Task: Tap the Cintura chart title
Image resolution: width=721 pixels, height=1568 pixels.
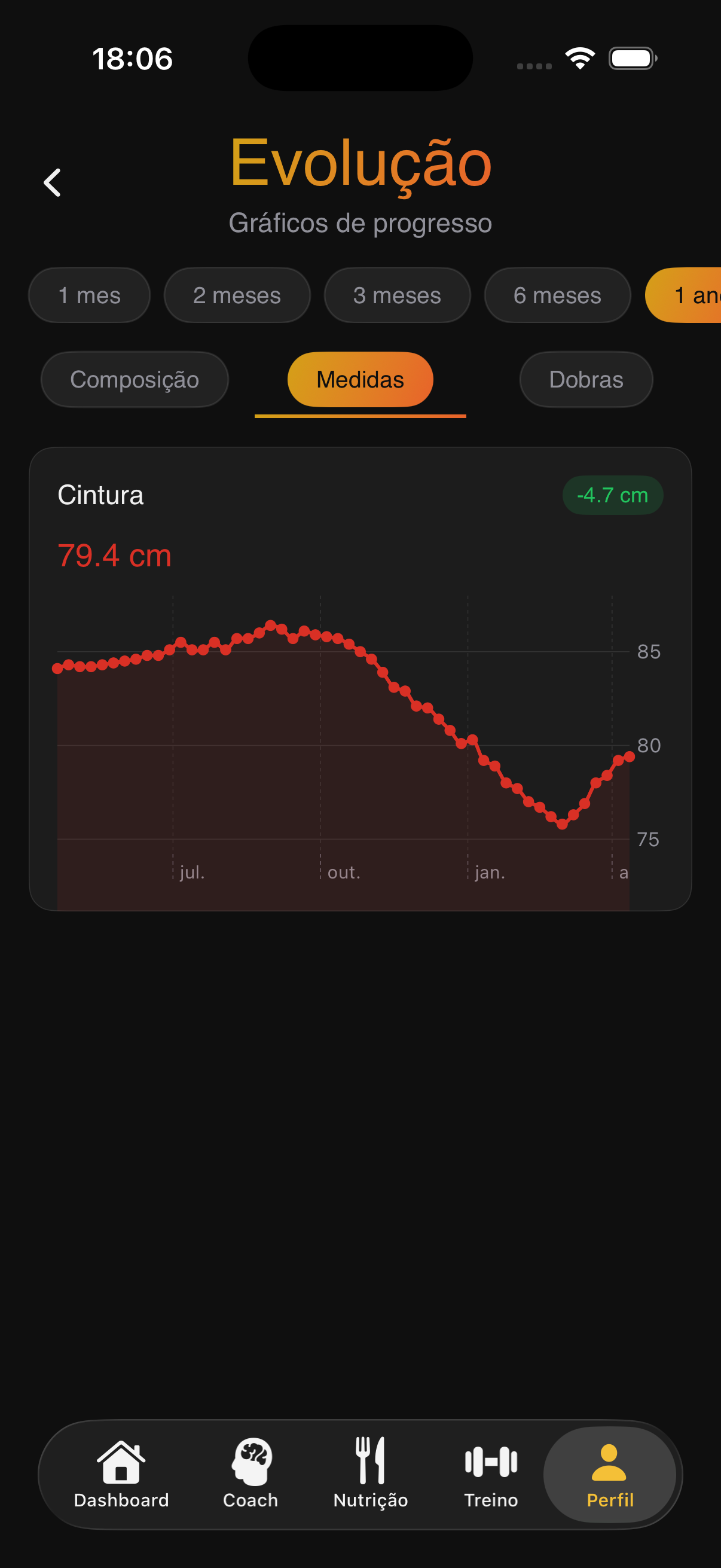Action: [101, 494]
